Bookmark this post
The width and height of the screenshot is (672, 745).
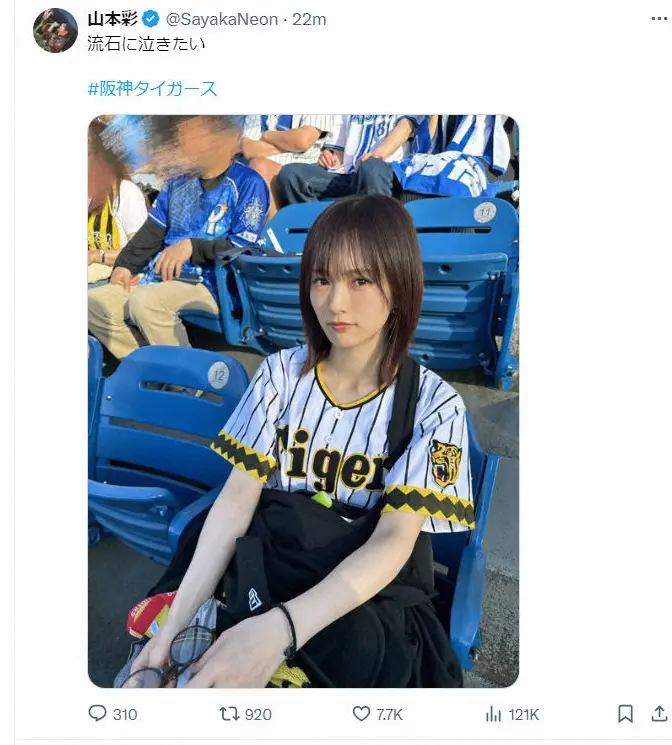click(x=625, y=714)
